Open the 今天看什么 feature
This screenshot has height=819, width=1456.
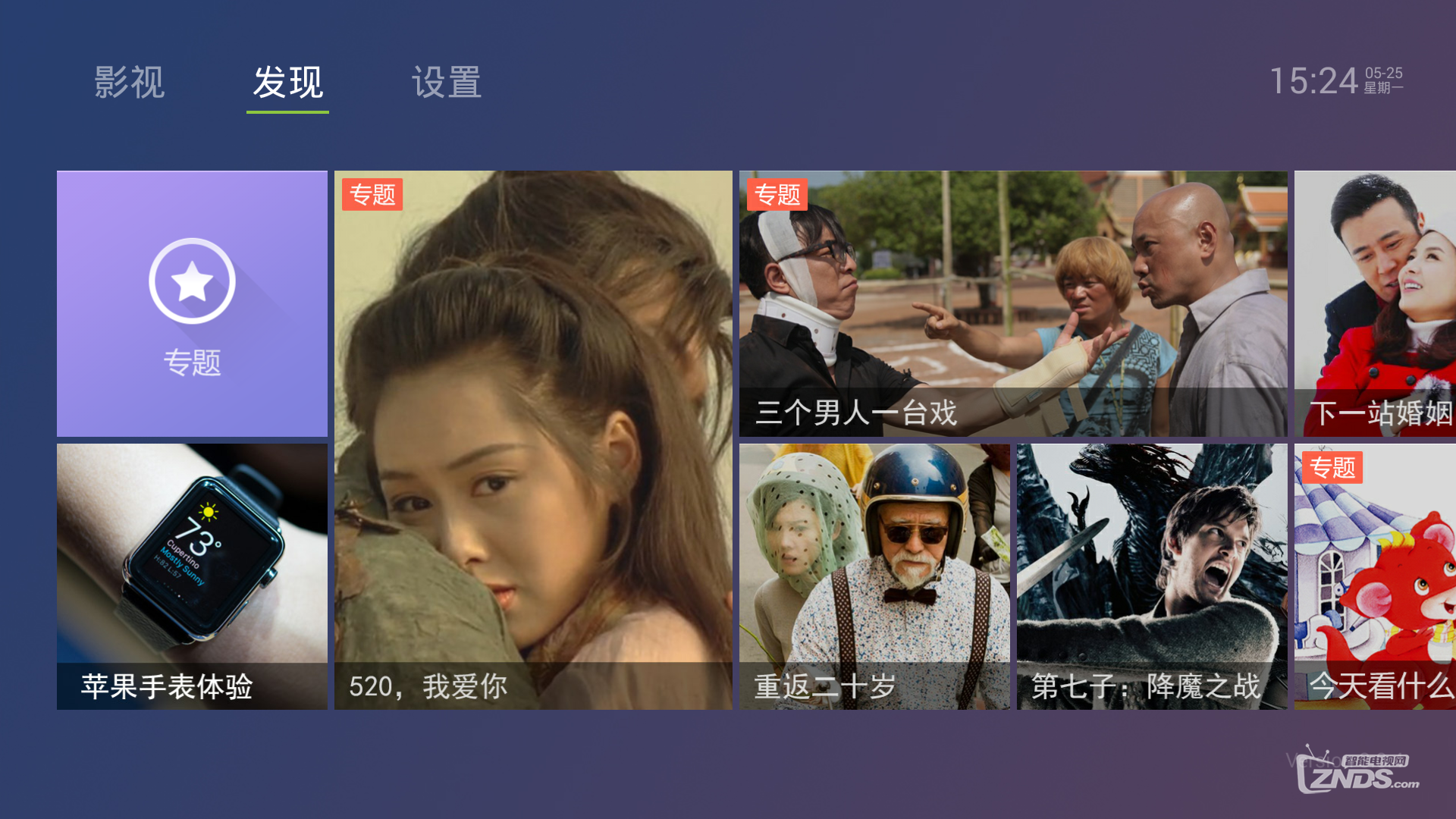click(1374, 576)
